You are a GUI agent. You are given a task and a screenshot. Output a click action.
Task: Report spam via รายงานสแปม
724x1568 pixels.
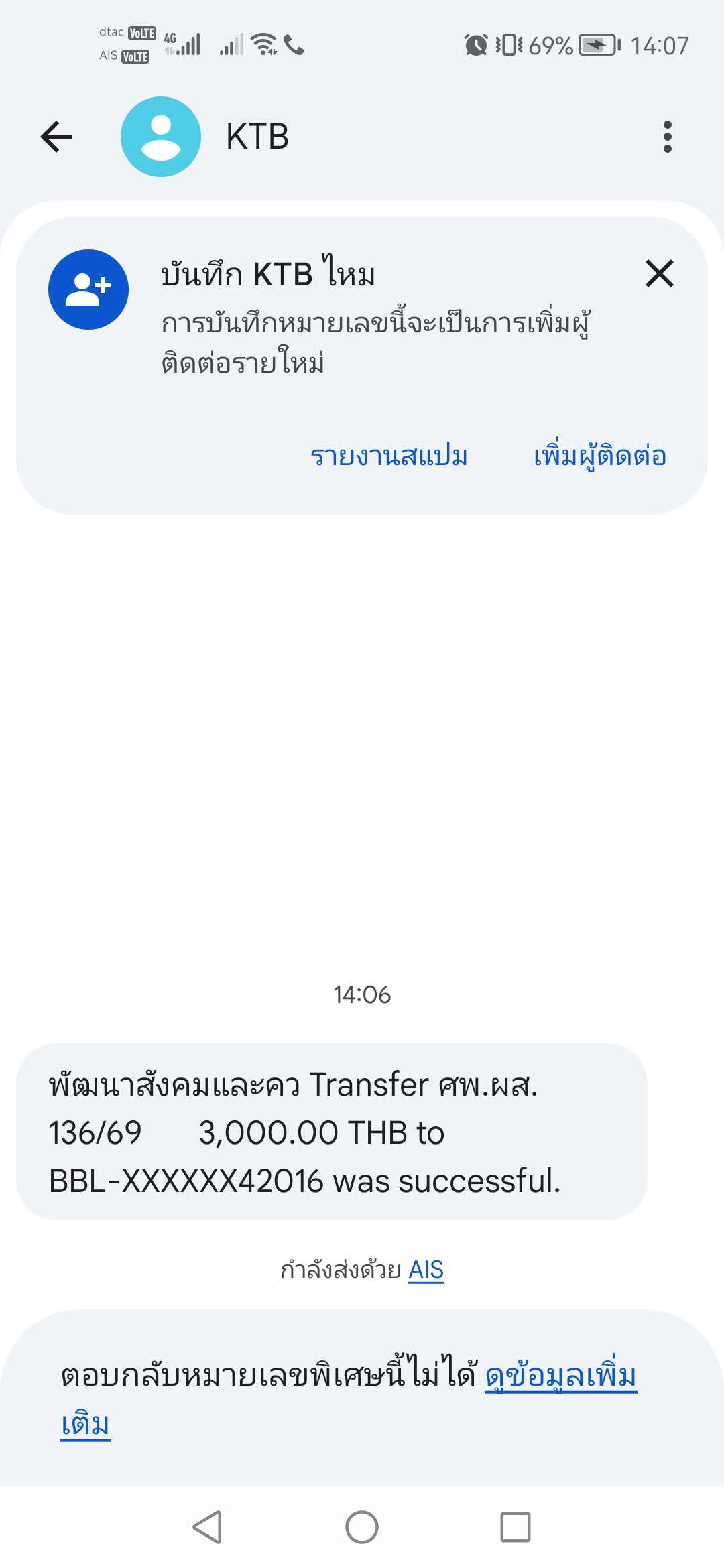(389, 456)
